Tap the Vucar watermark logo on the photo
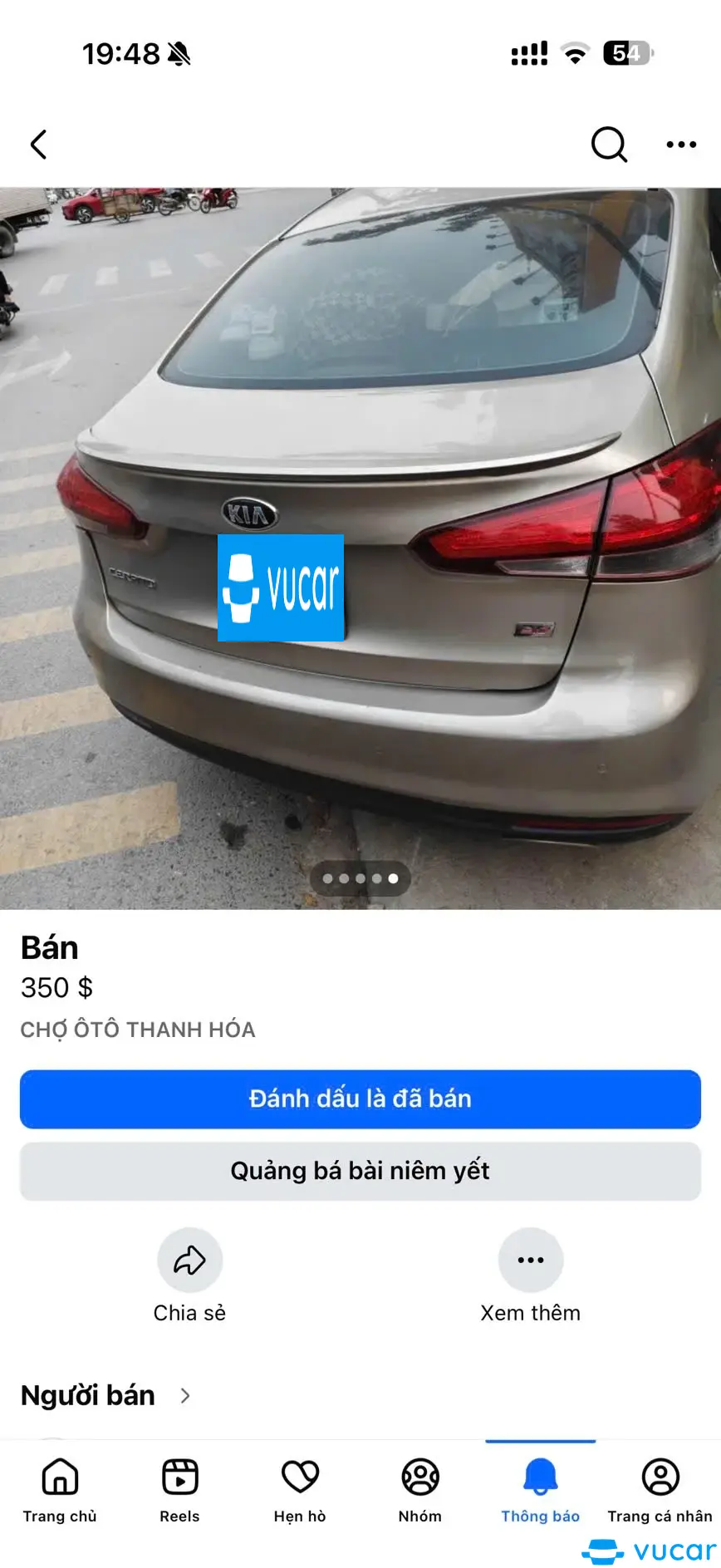 pos(280,587)
